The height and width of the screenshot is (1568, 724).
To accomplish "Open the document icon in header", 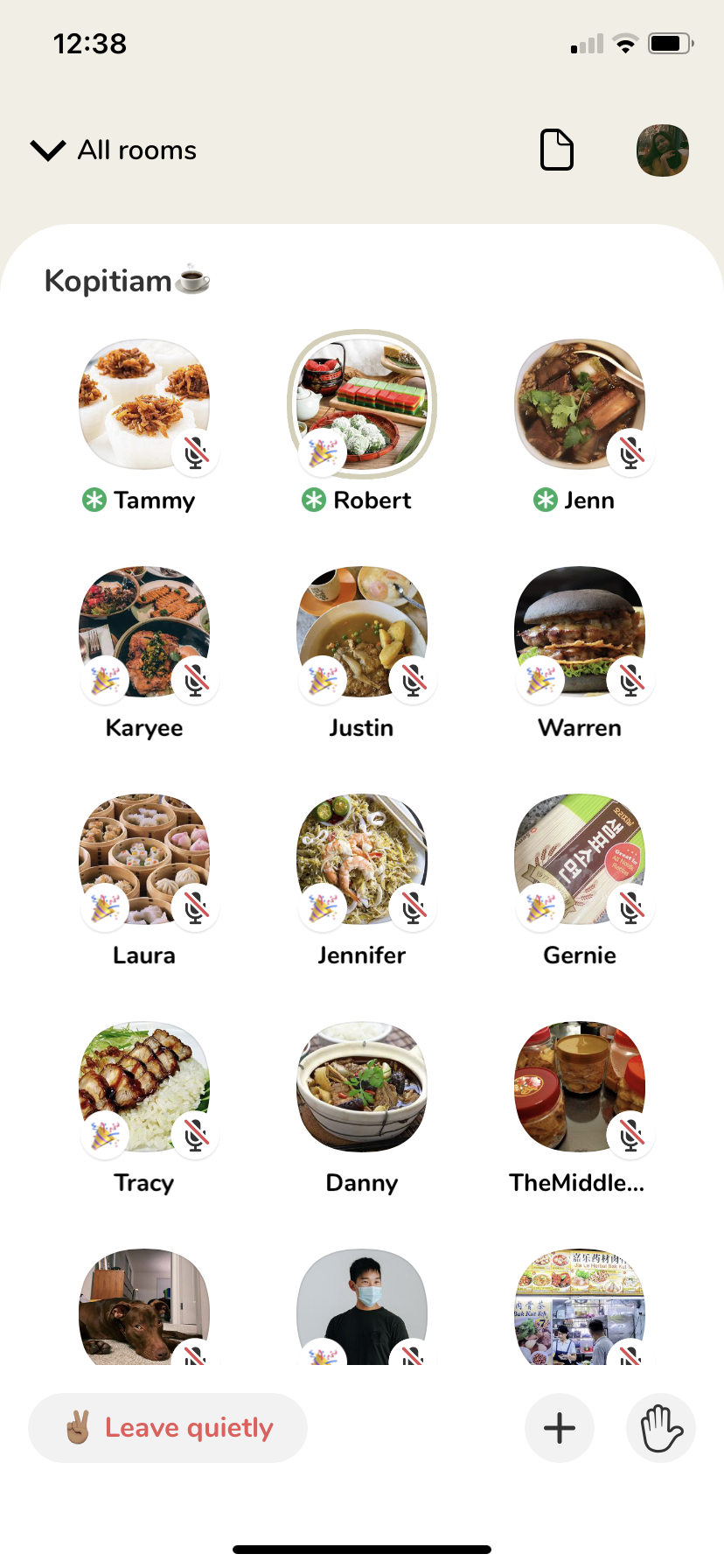I will [556, 150].
